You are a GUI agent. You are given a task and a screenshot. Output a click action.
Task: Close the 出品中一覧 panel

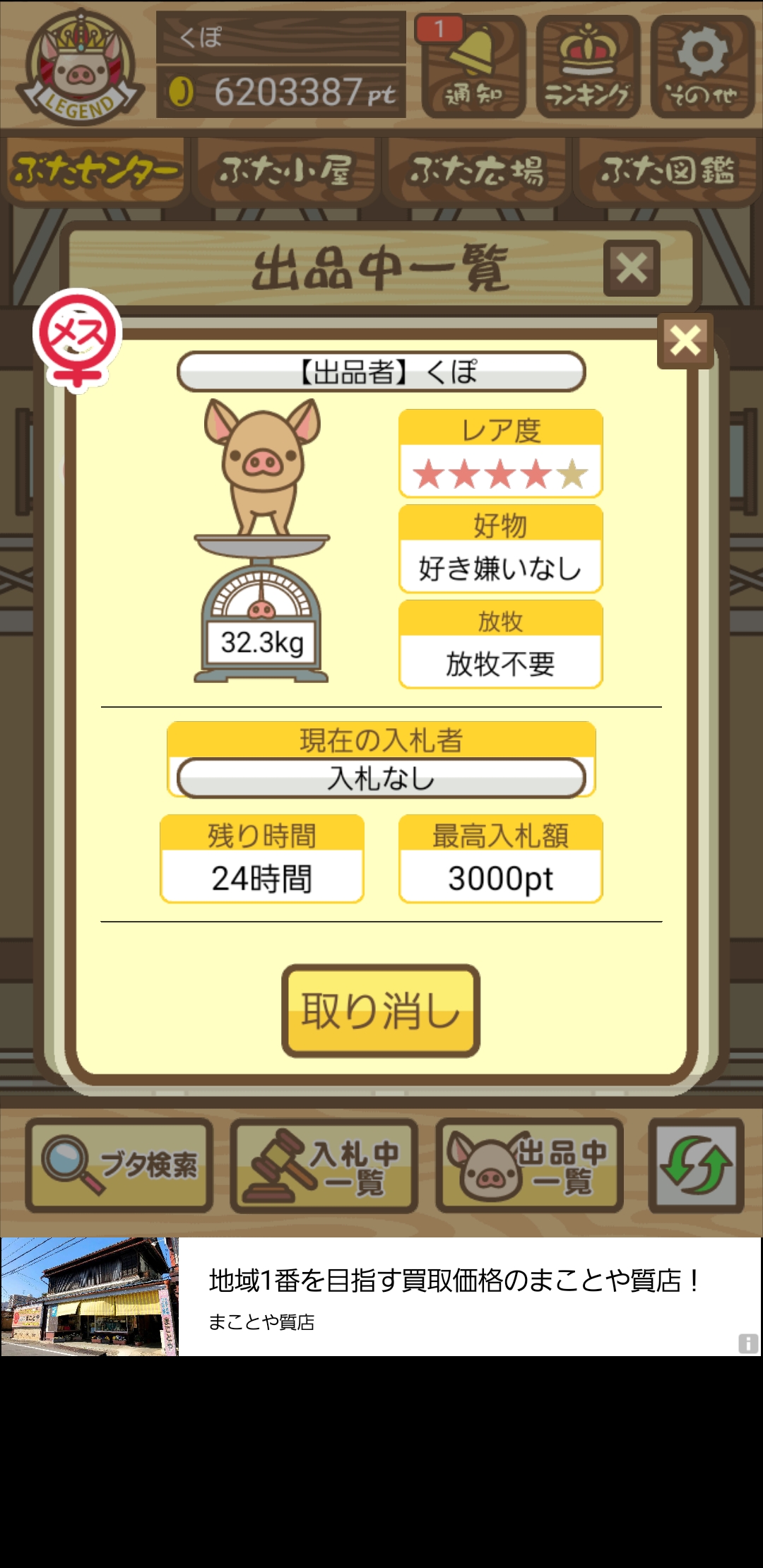[632, 268]
